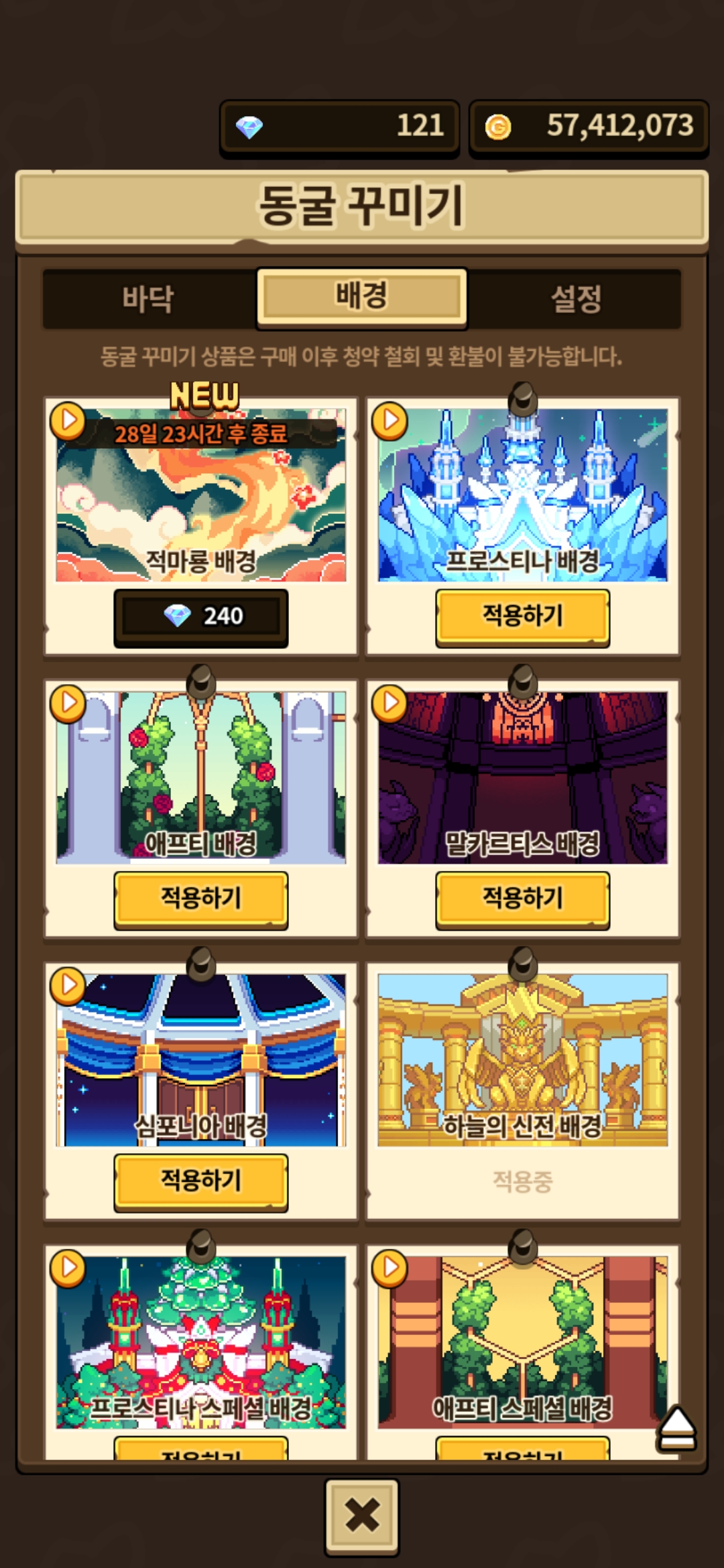724x1568 pixels.
Task: Preview the 말카르티스 배경 with play icon
Action: (390, 703)
